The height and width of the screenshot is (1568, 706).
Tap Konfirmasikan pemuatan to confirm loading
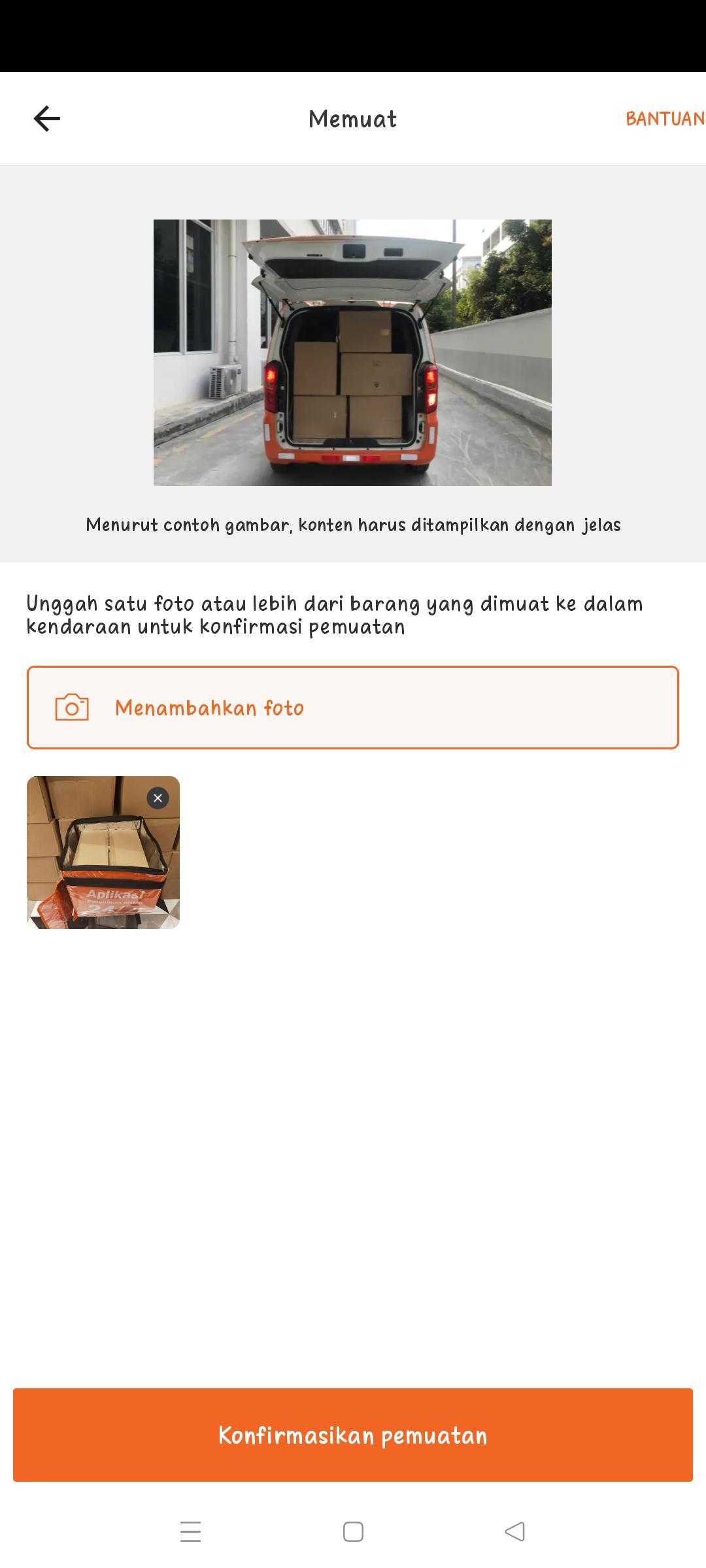click(x=352, y=1435)
